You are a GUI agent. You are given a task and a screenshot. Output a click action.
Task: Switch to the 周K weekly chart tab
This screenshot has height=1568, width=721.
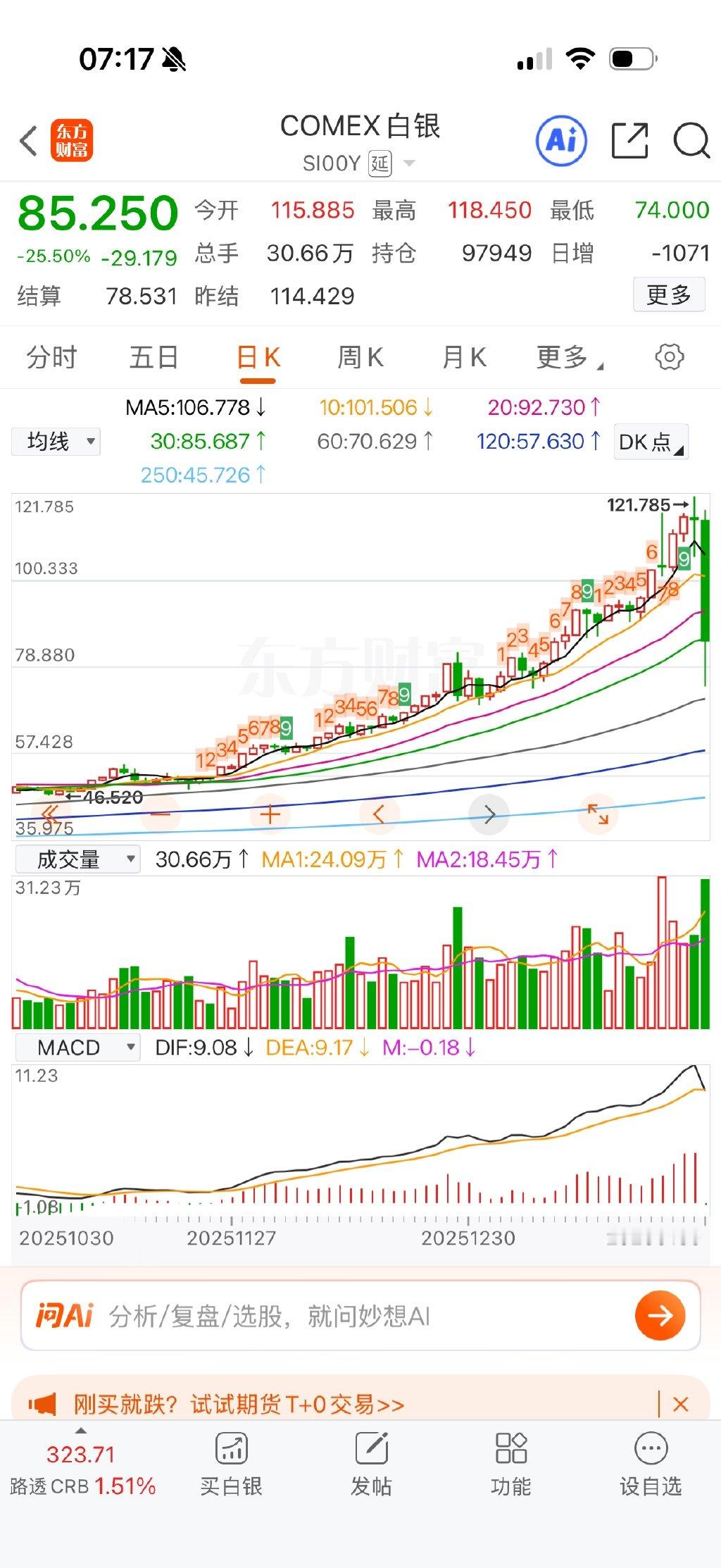tap(360, 357)
